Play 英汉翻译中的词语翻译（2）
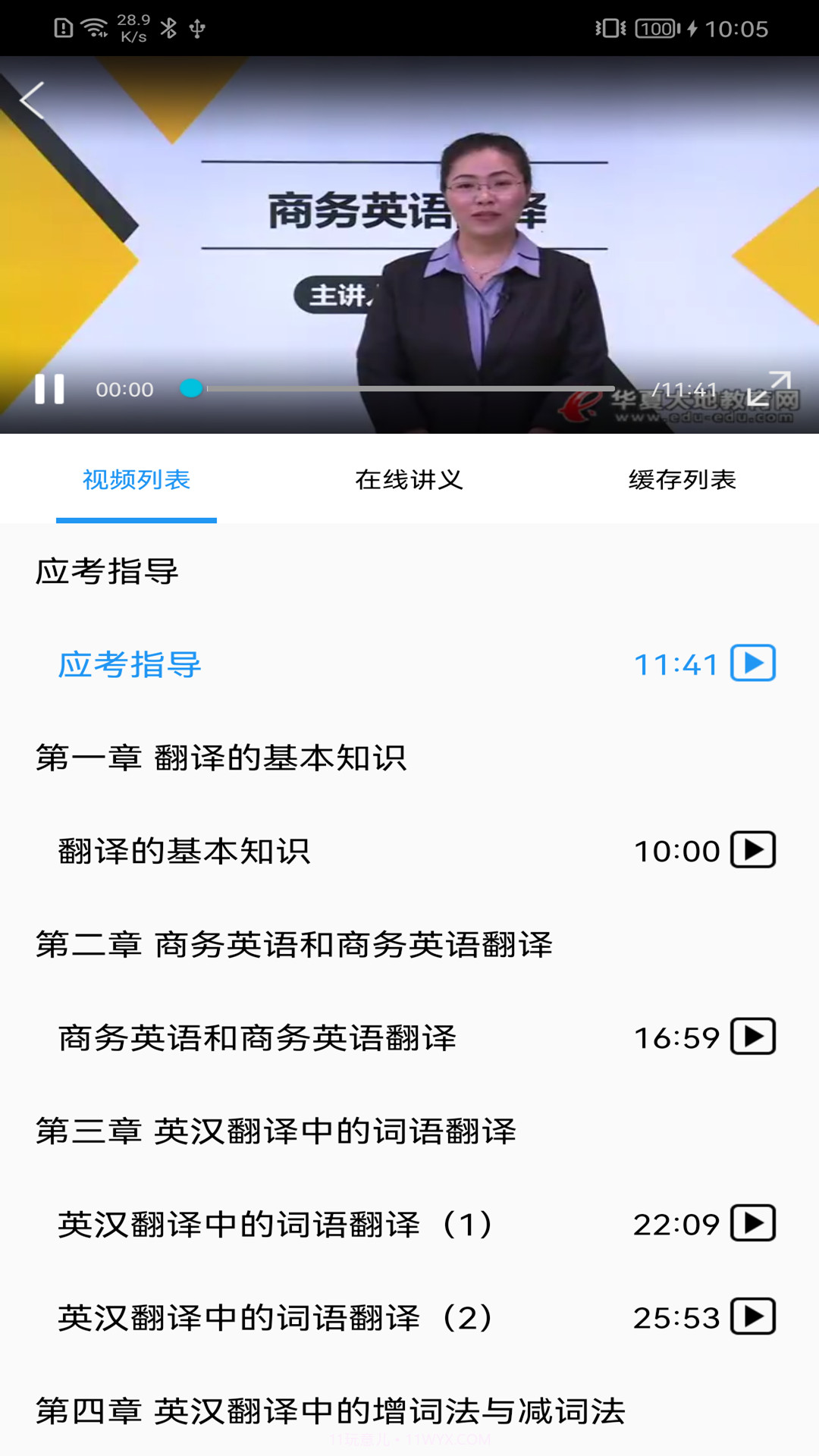819x1456 pixels. [x=755, y=1319]
